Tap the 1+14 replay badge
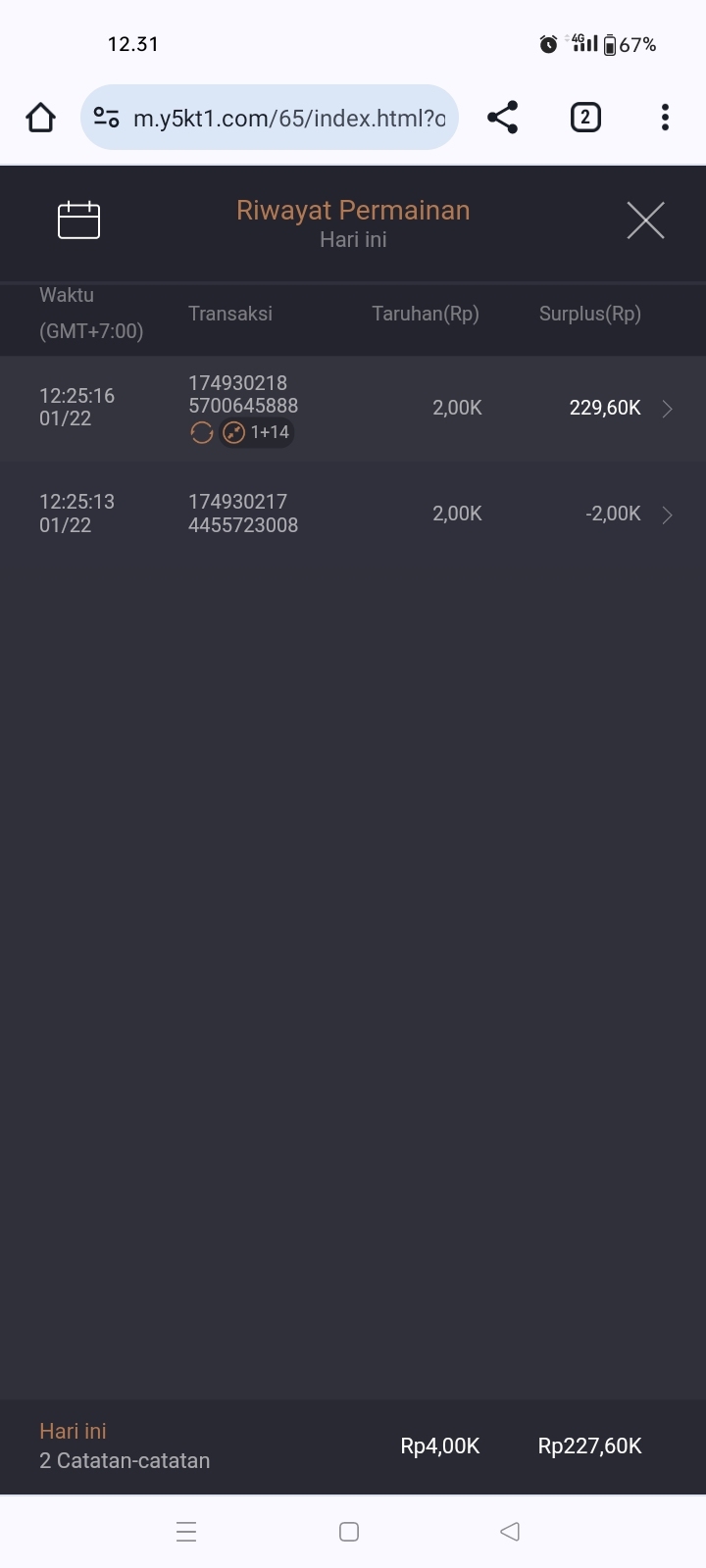Image resolution: width=706 pixels, height=1568 pixels. (x=257, y=432)
